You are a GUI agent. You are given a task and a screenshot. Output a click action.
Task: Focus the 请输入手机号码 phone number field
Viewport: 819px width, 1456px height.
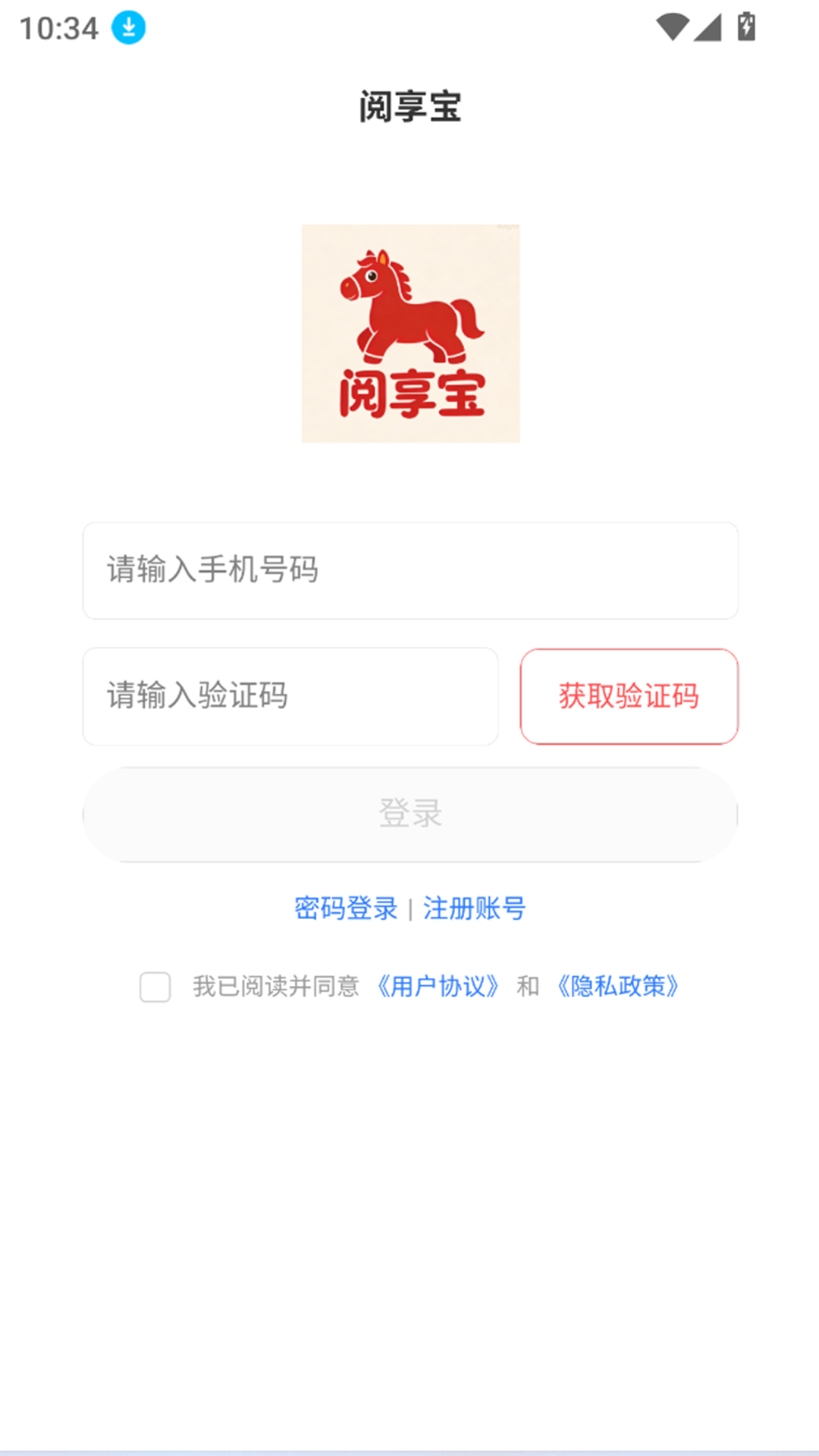tap(409, 570)
